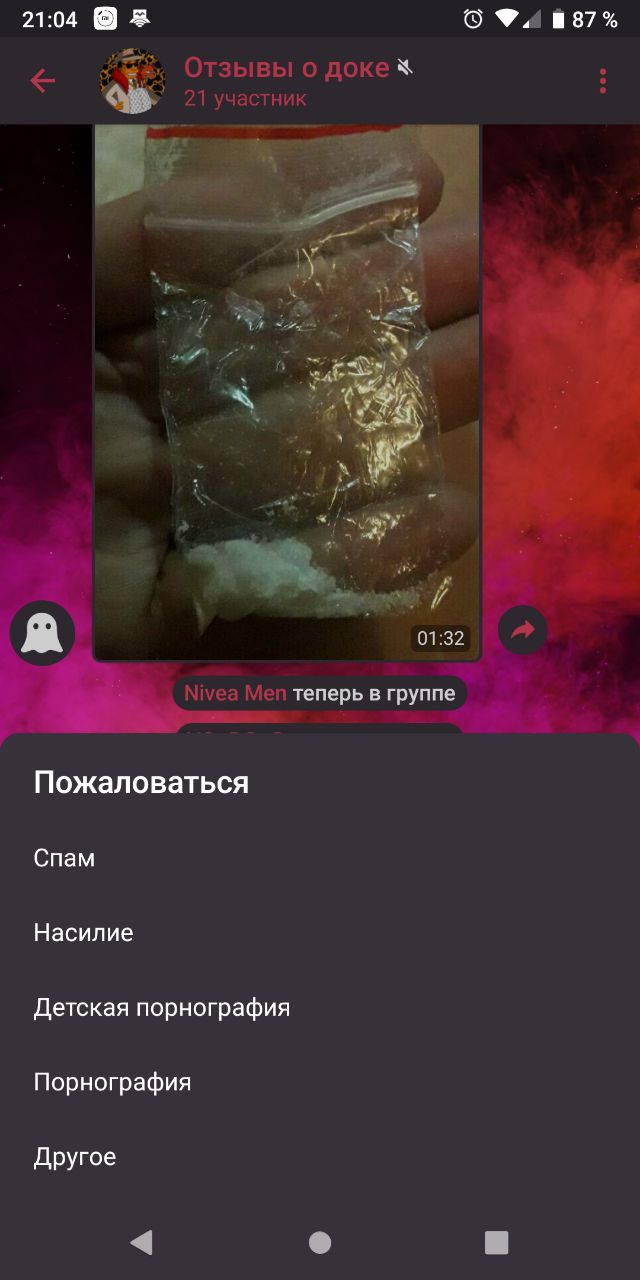Open recent apps from the navigation bar

(496, 1242)
